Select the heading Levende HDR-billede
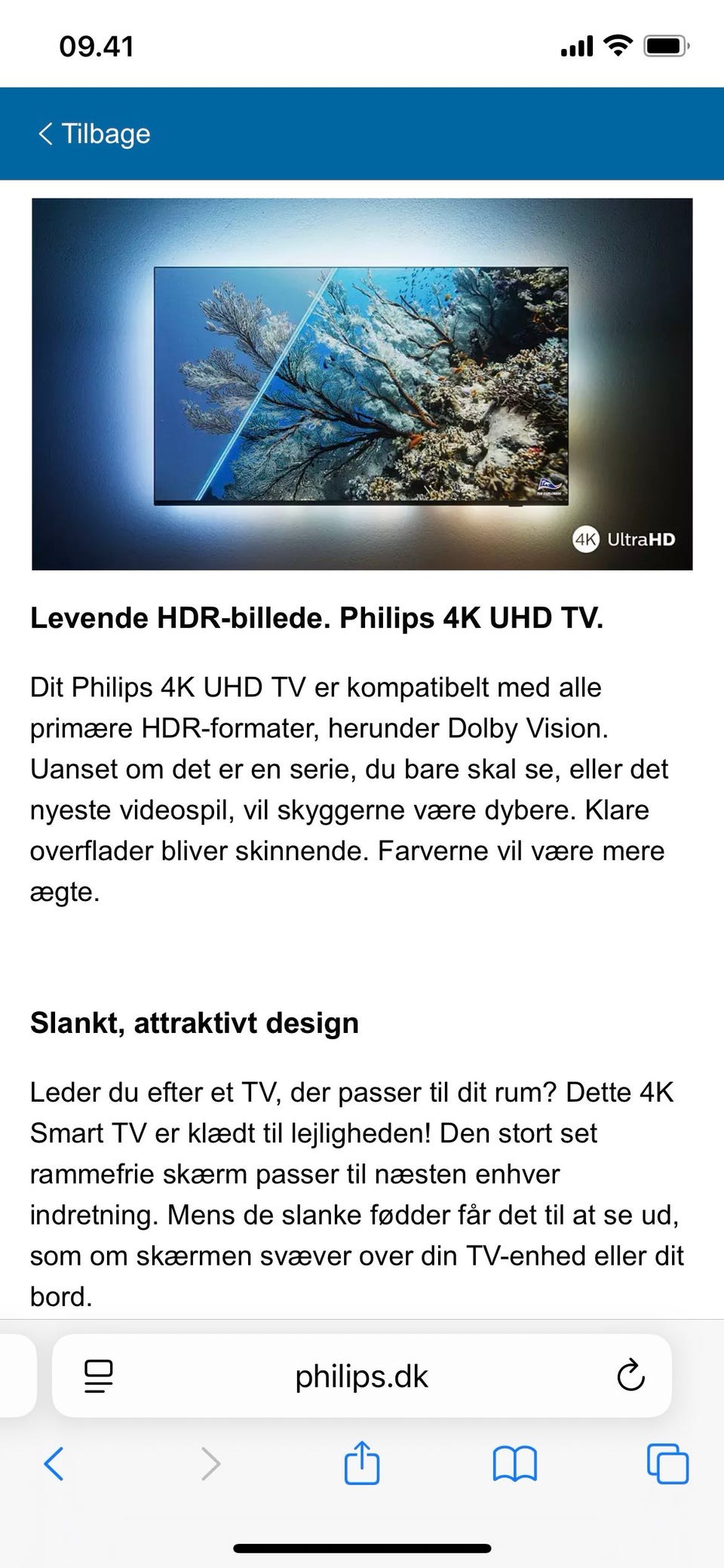Viewport: 724px width, 1568px height. (317, 618)
